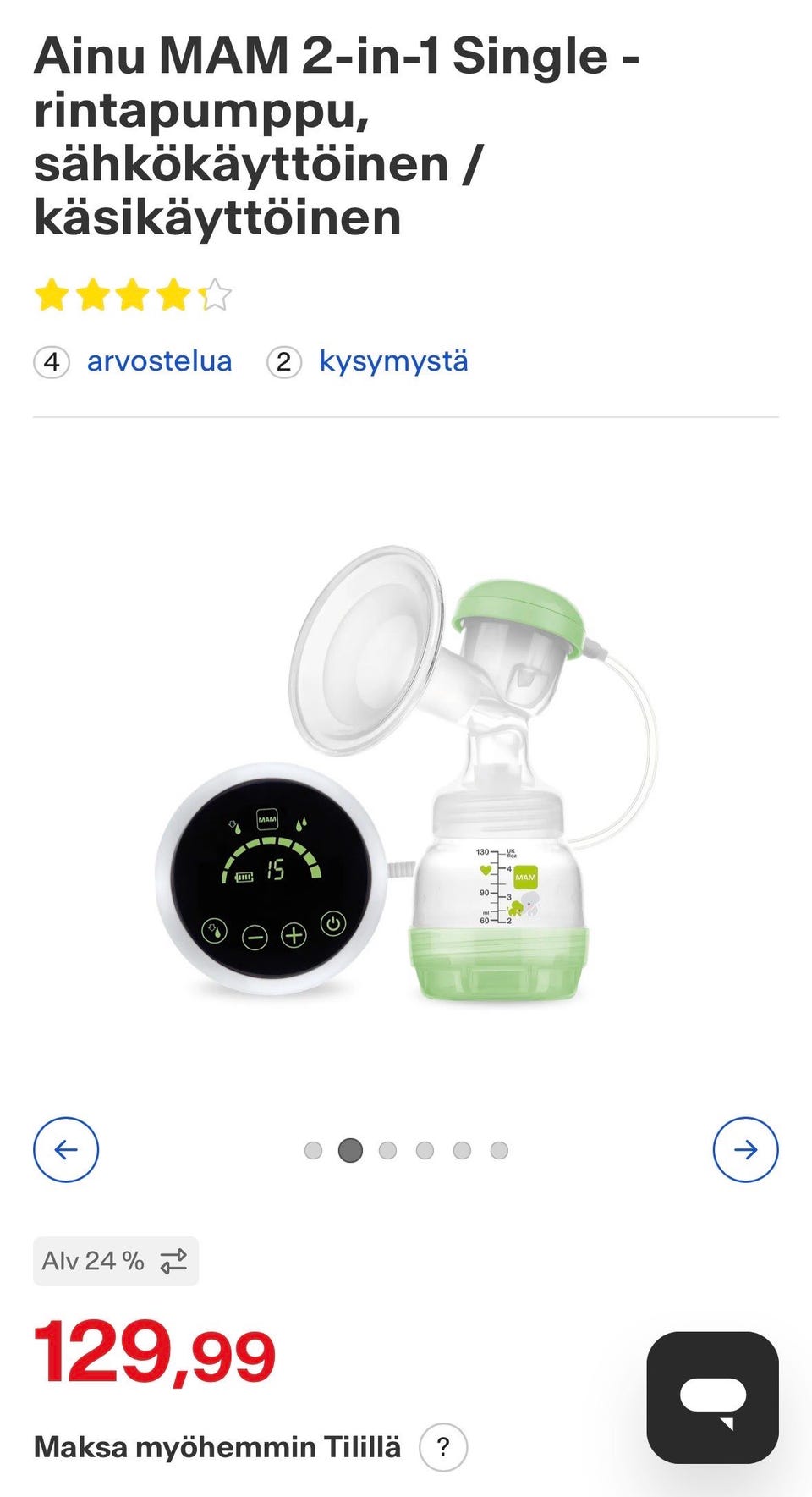Show the next product image
Screen dimensions: 812x1497
click(x=745, y=1149)
